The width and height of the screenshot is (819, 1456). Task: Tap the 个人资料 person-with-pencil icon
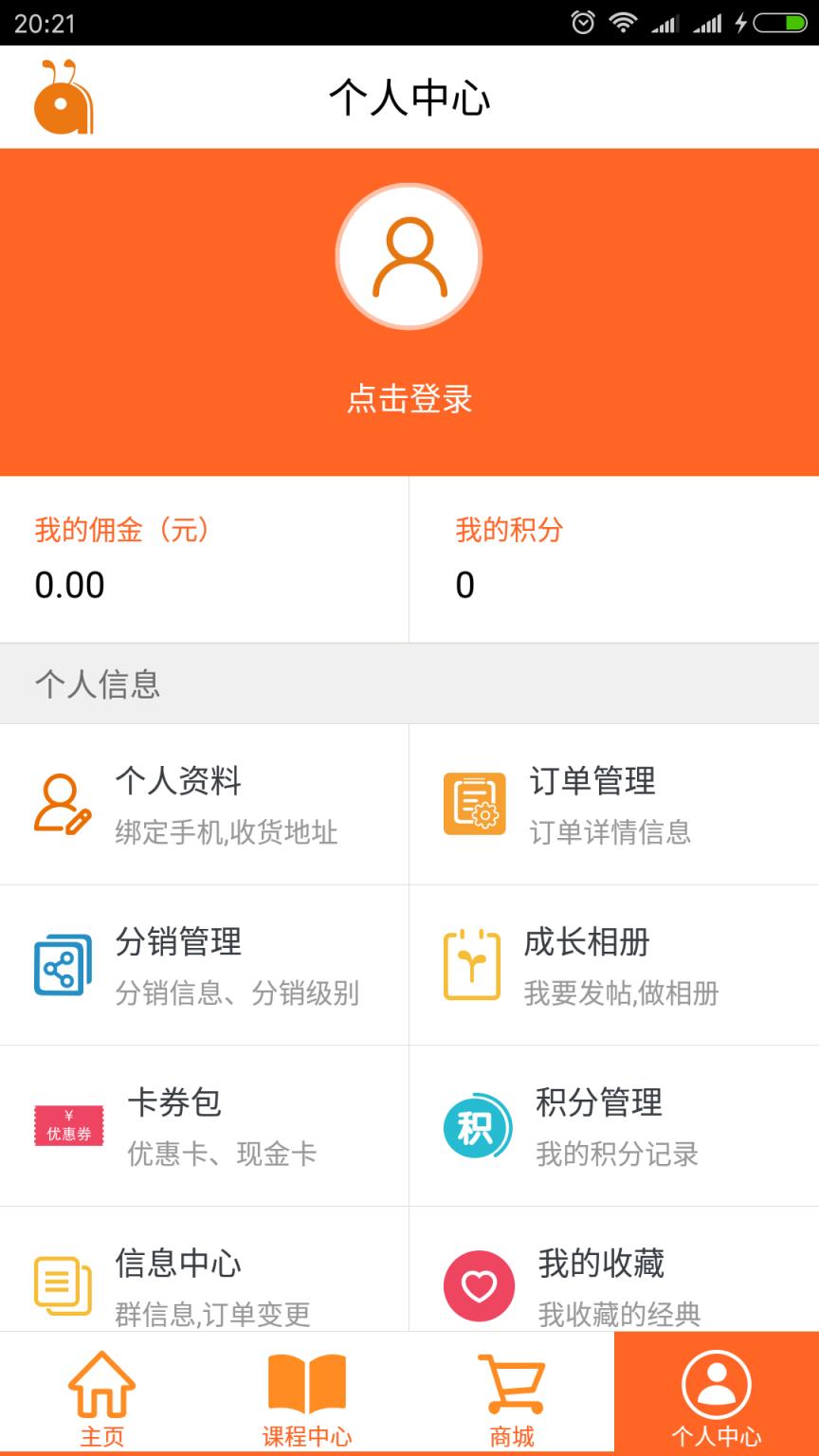[61, 804]
